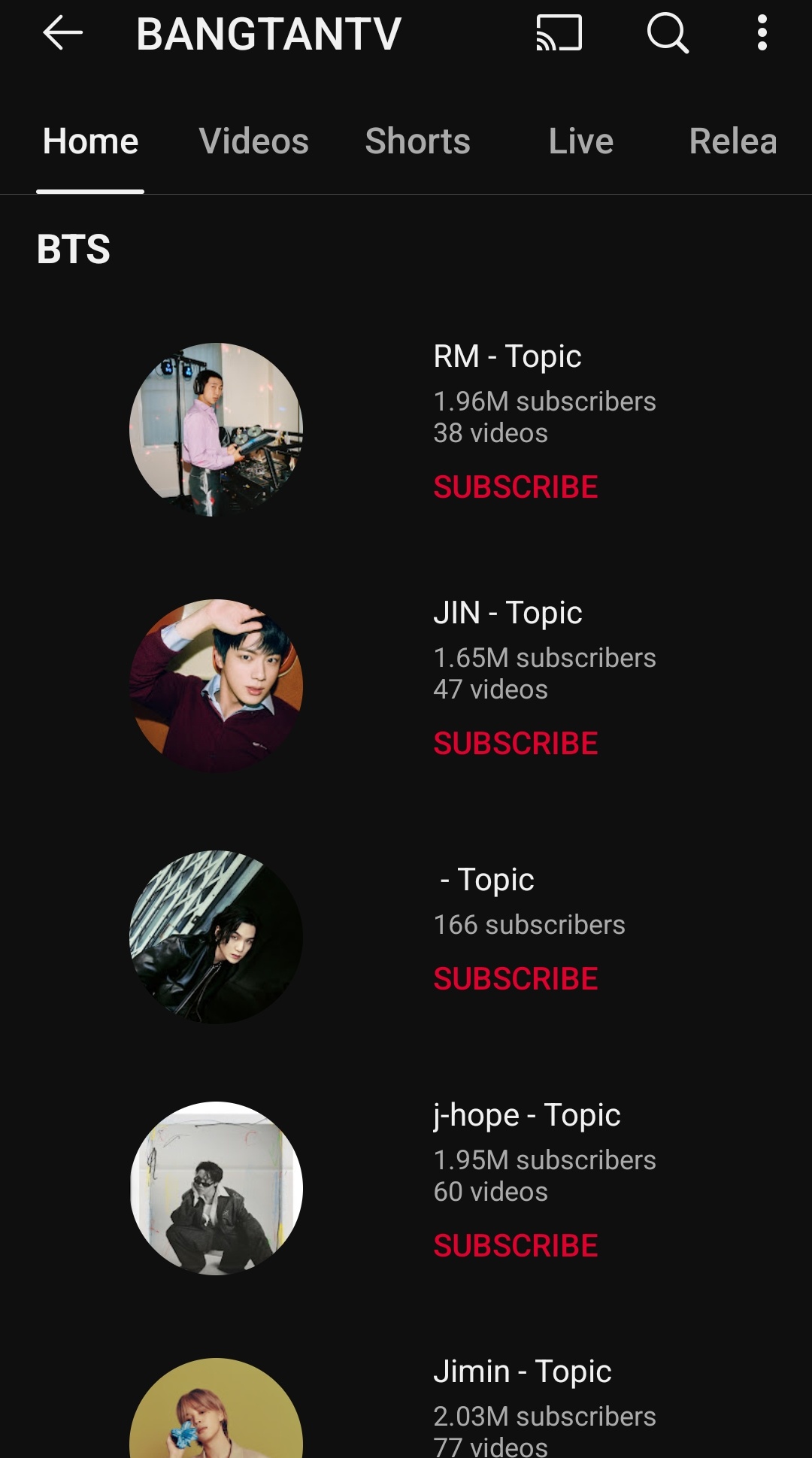
Task: Subscribe to j-hope - Topic
Action: 516,1246
